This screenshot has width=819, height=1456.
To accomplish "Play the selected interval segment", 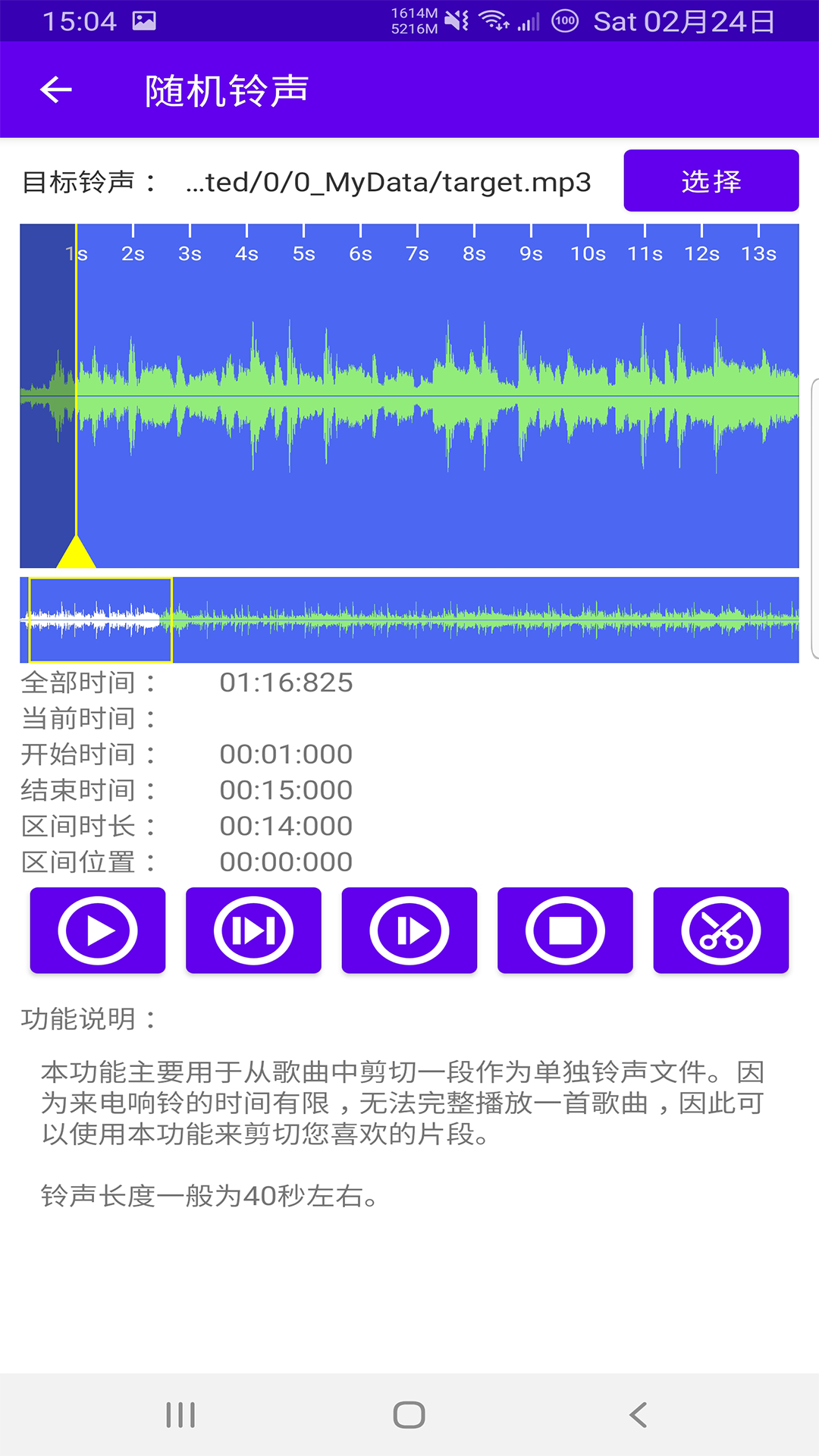I will click(253, 930).
